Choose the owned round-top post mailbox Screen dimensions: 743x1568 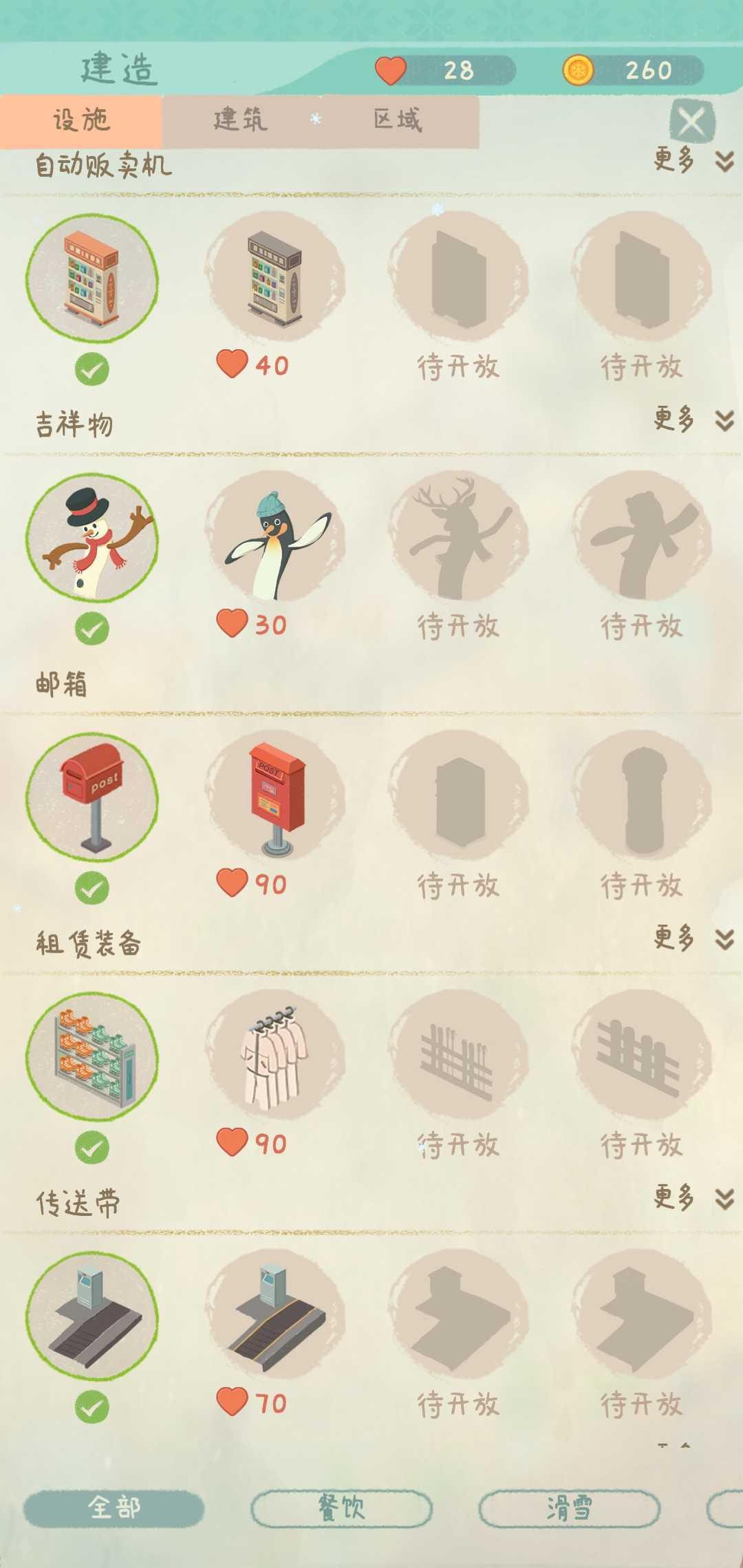pyautogui.click(x=92, y=797)
